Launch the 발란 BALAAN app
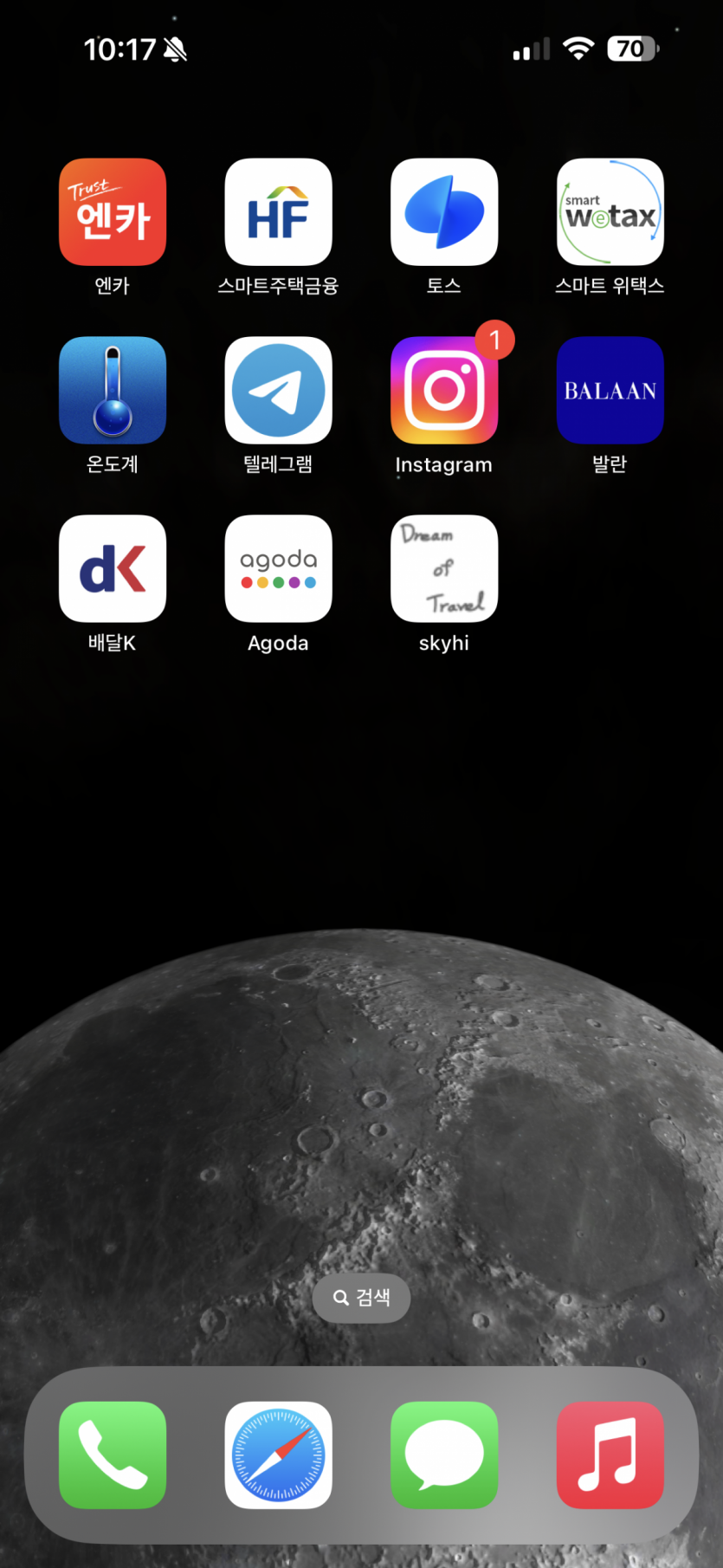Viewport: 723px width, 1568px height. click(x=610, y=391)
